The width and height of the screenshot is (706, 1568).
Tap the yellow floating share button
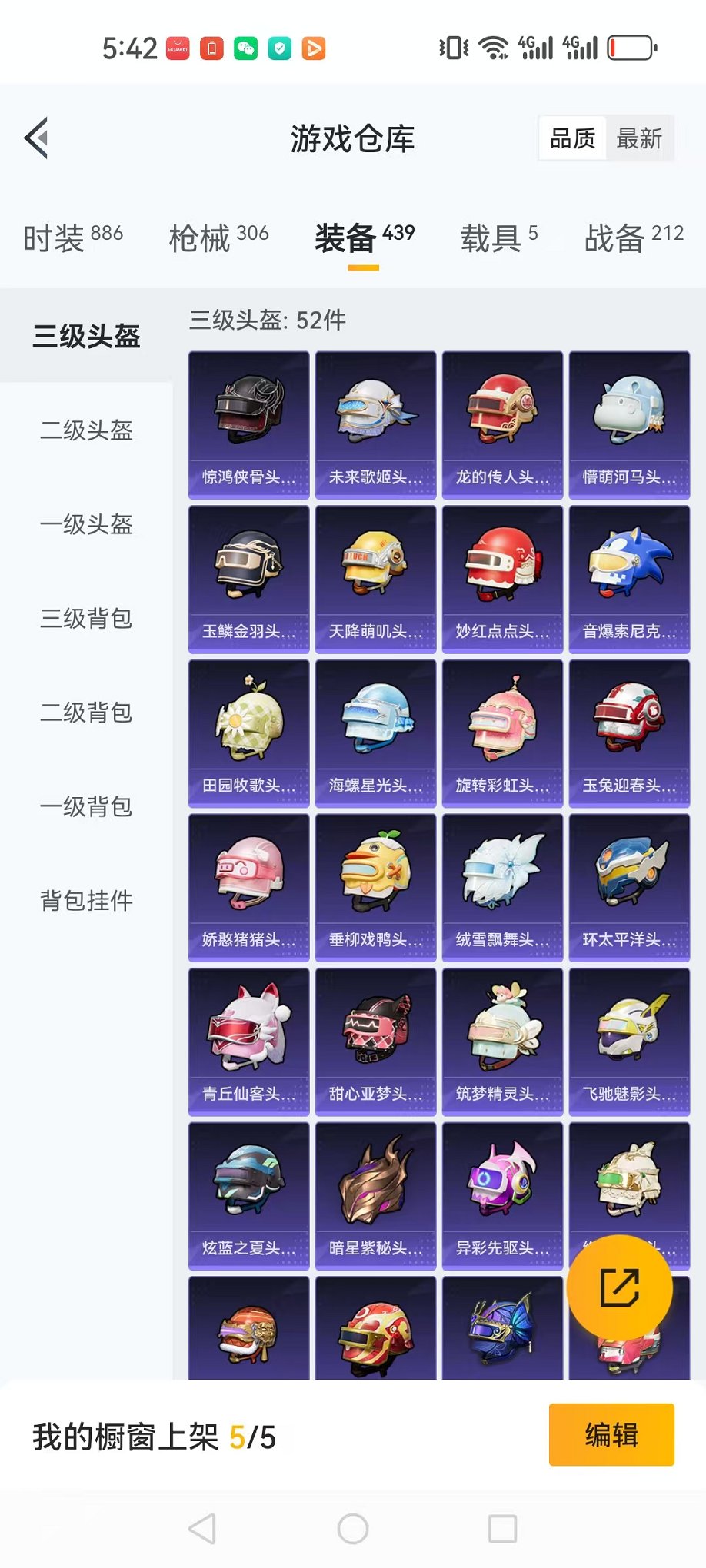[x=620, y=1288]
